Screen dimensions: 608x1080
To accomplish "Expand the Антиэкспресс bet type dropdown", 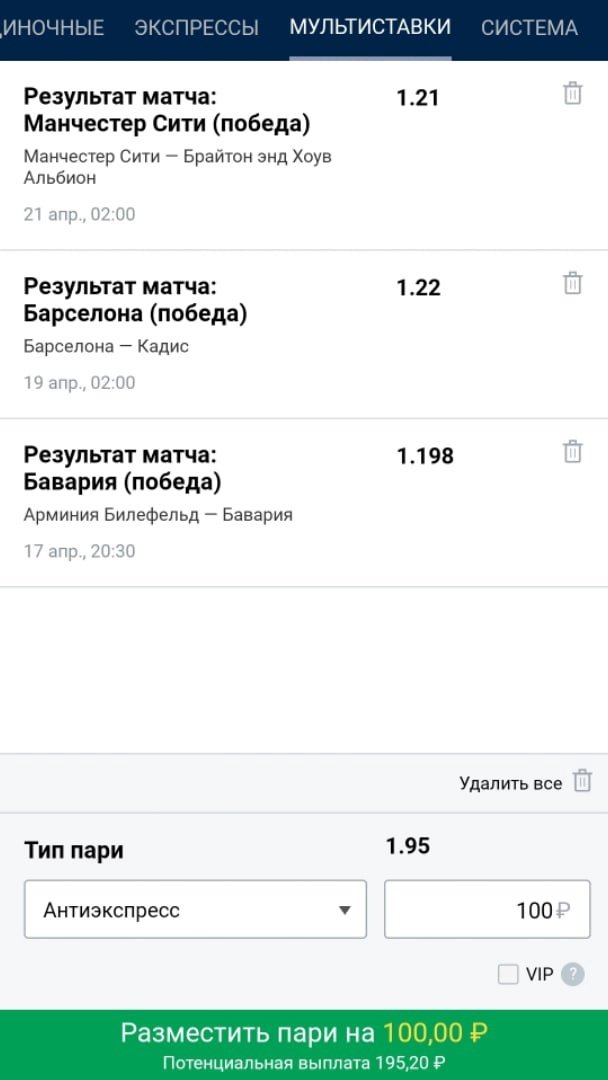I will click(x=195, y=910).
